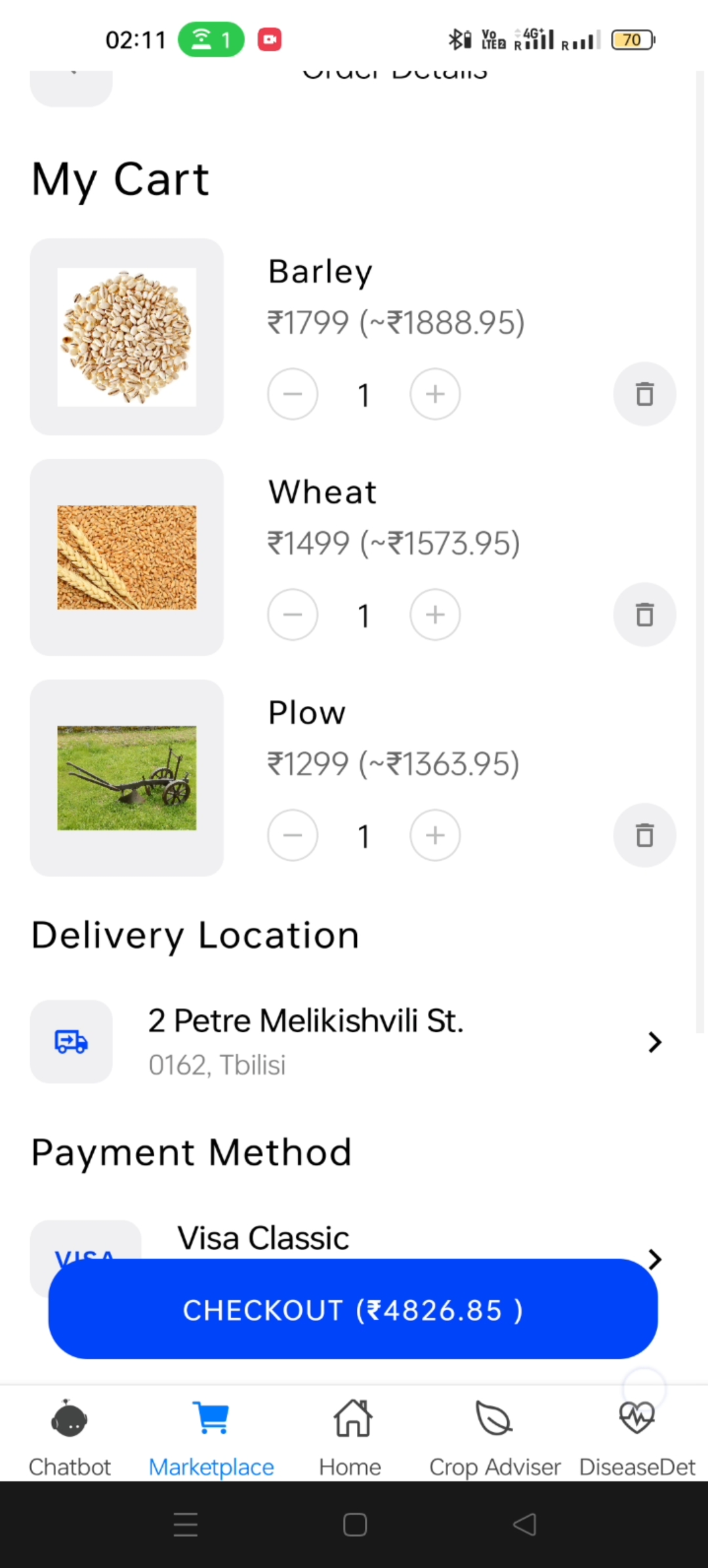Increase the Barley quantity

coord(435,394)
